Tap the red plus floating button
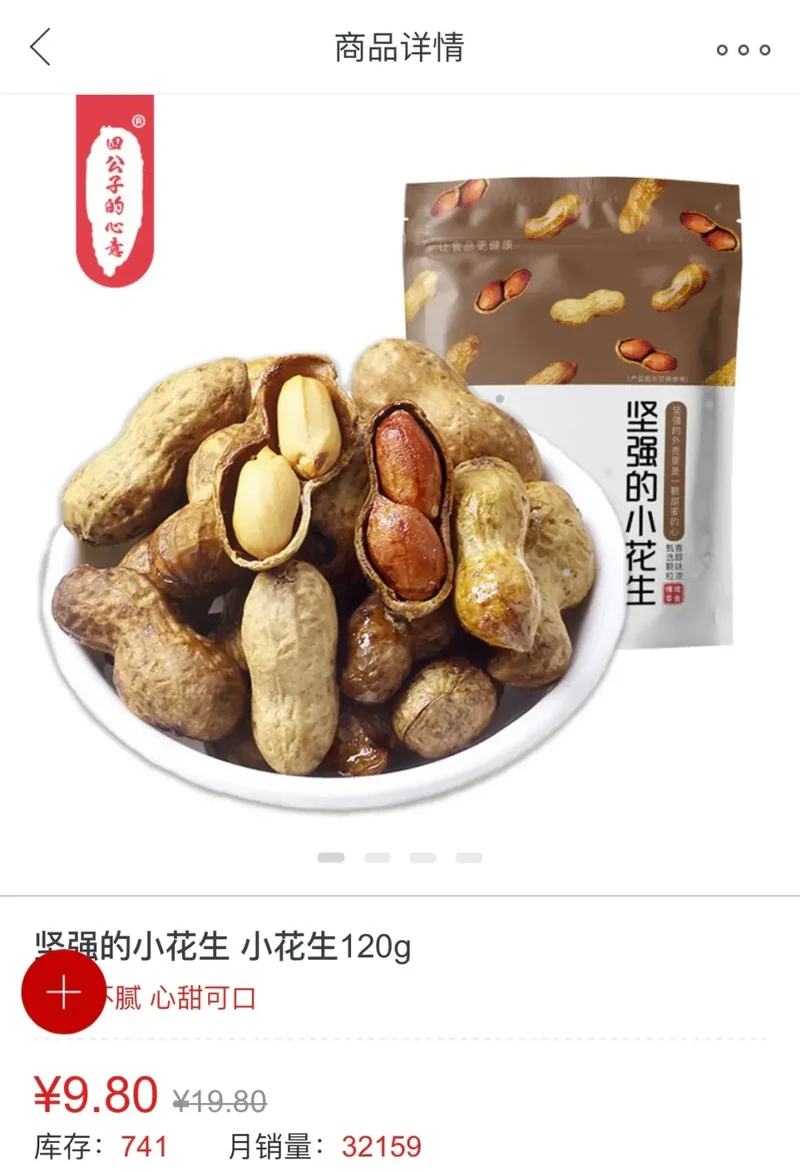The image size is (800, 1172). point(63,992)
